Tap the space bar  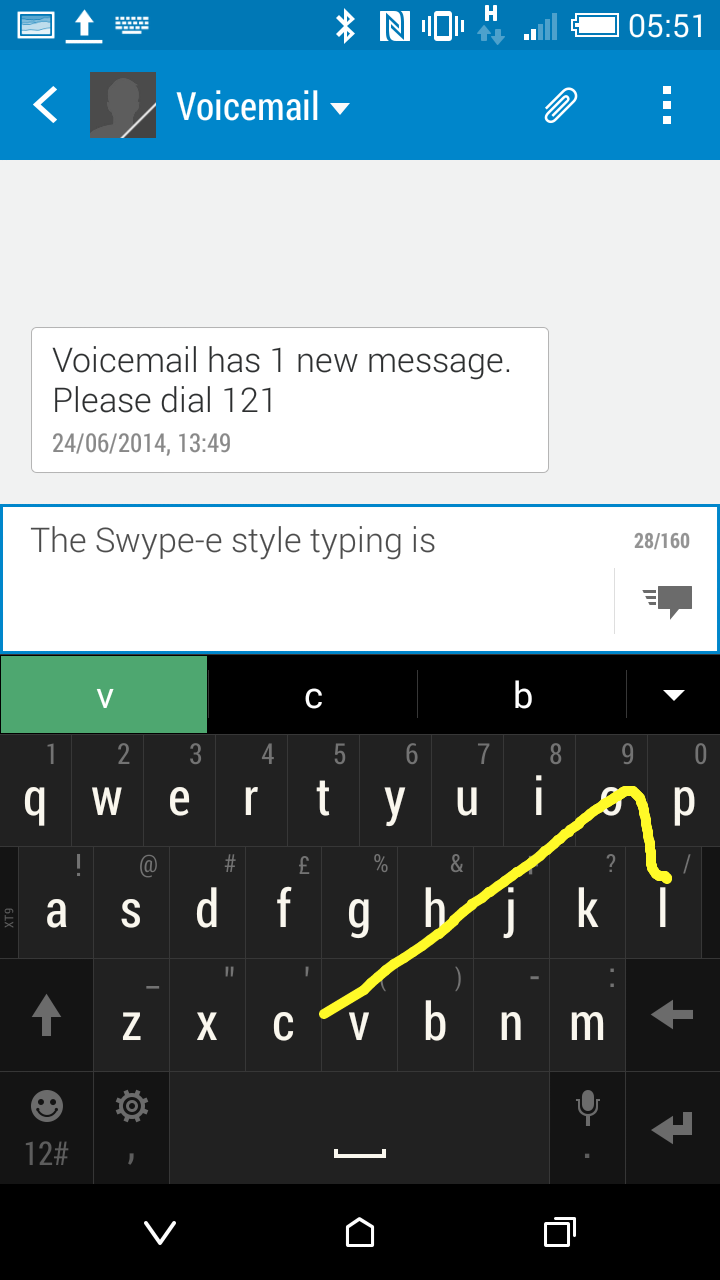click(x=360, y=1128)
